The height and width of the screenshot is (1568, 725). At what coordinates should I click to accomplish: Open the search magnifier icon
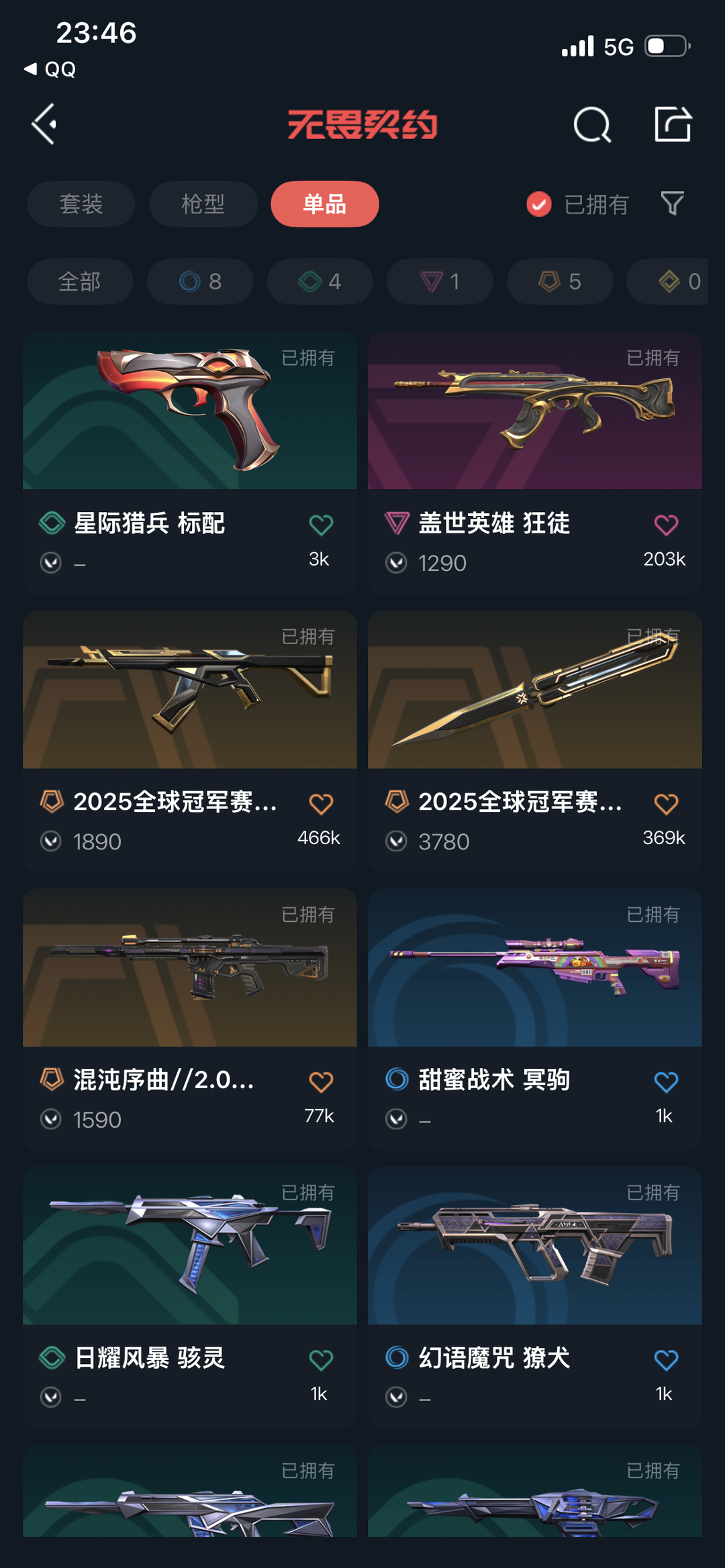(x=591, y=124)
